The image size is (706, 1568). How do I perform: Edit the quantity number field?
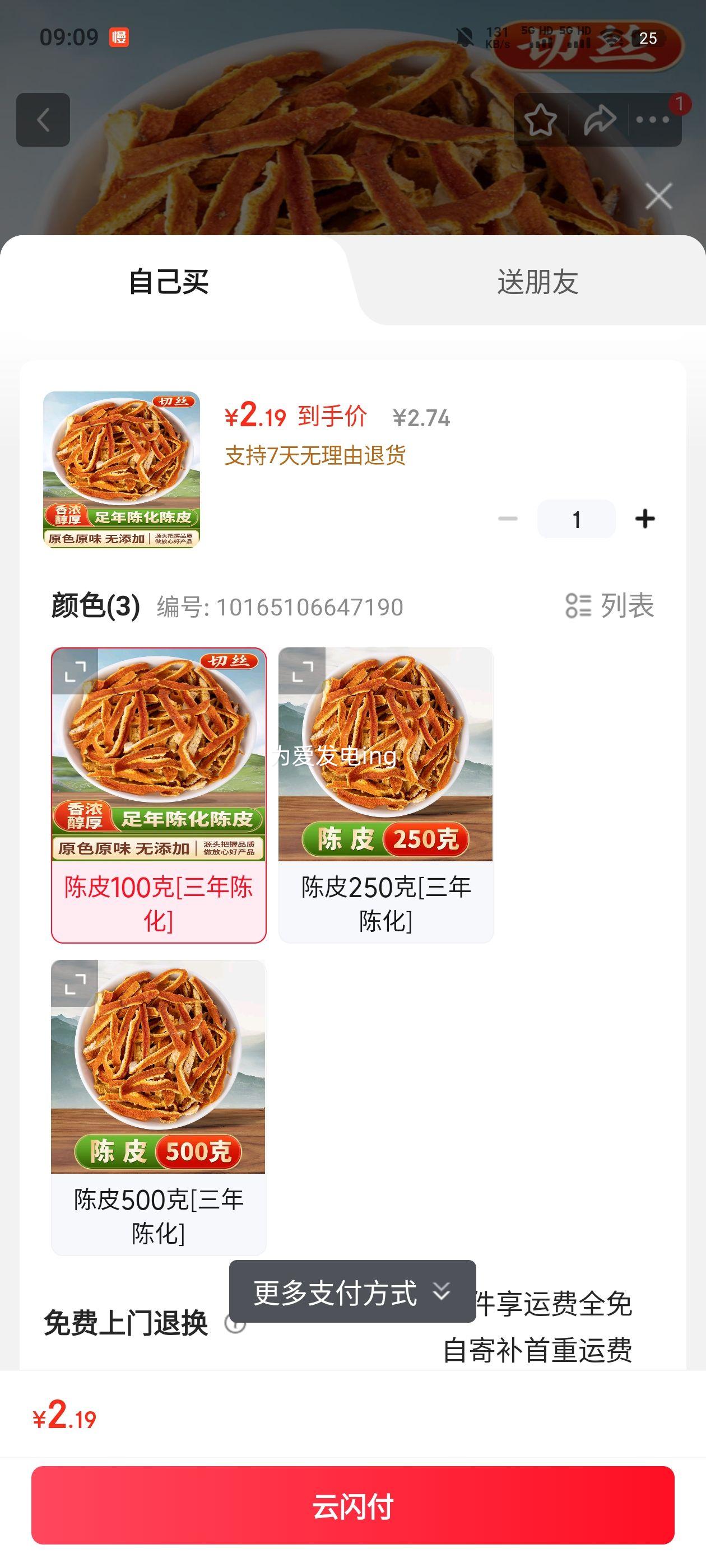pyautogui.click(x=576, y=519)
